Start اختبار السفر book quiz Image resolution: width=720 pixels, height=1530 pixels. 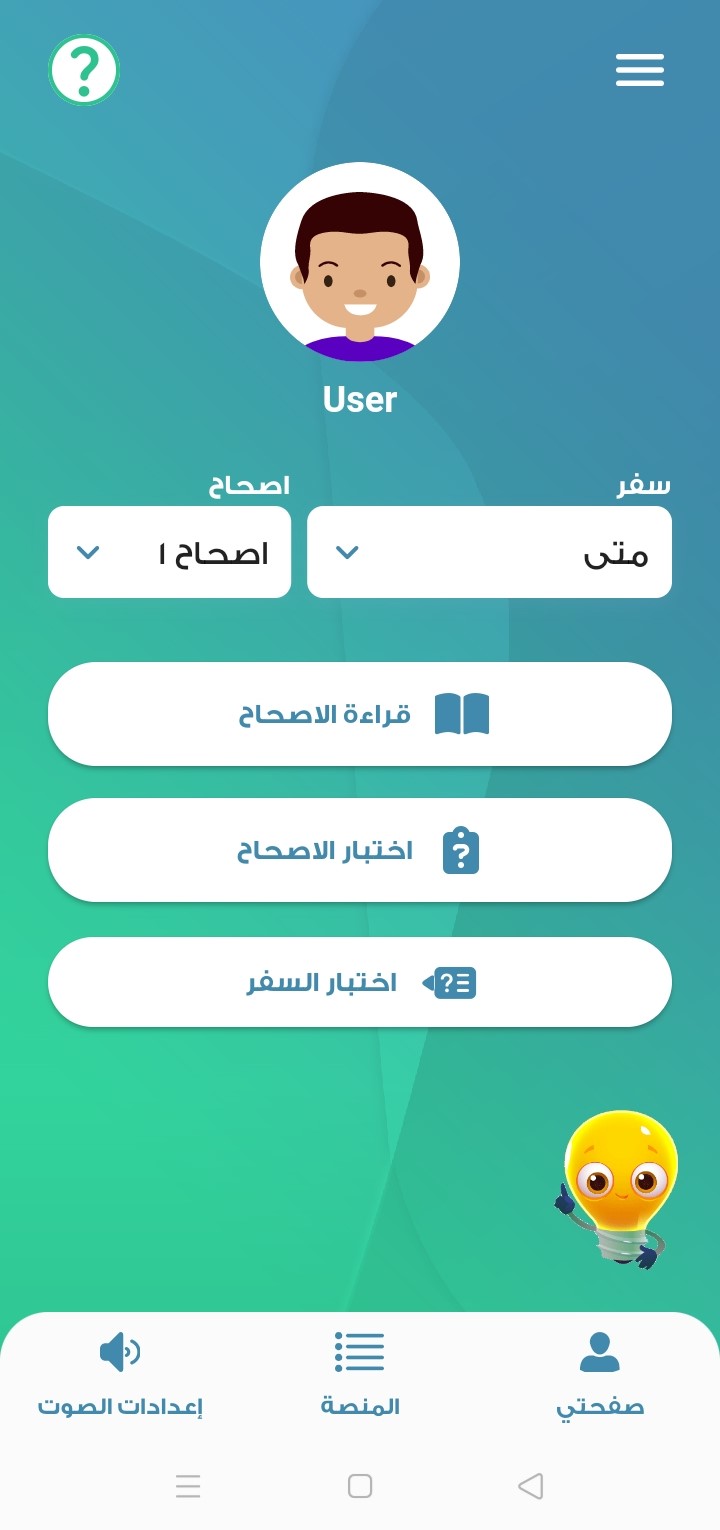tap(360, 982)
